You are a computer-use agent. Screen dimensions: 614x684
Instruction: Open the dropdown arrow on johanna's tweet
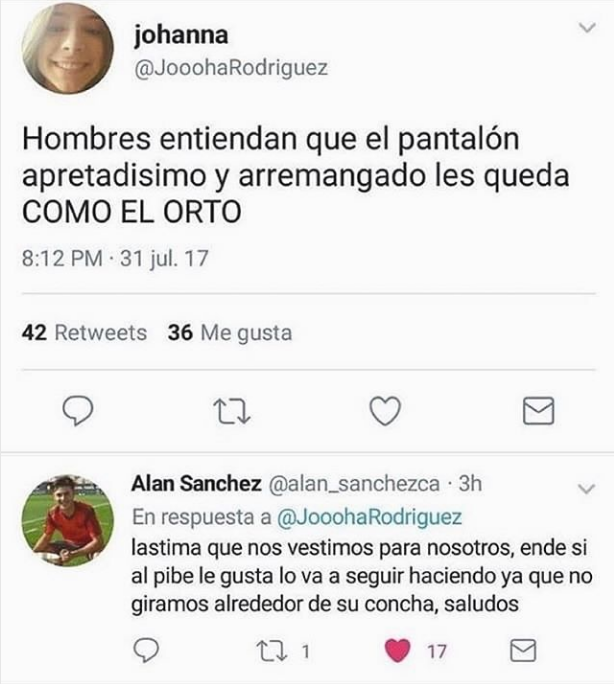[x=588, y=30]
